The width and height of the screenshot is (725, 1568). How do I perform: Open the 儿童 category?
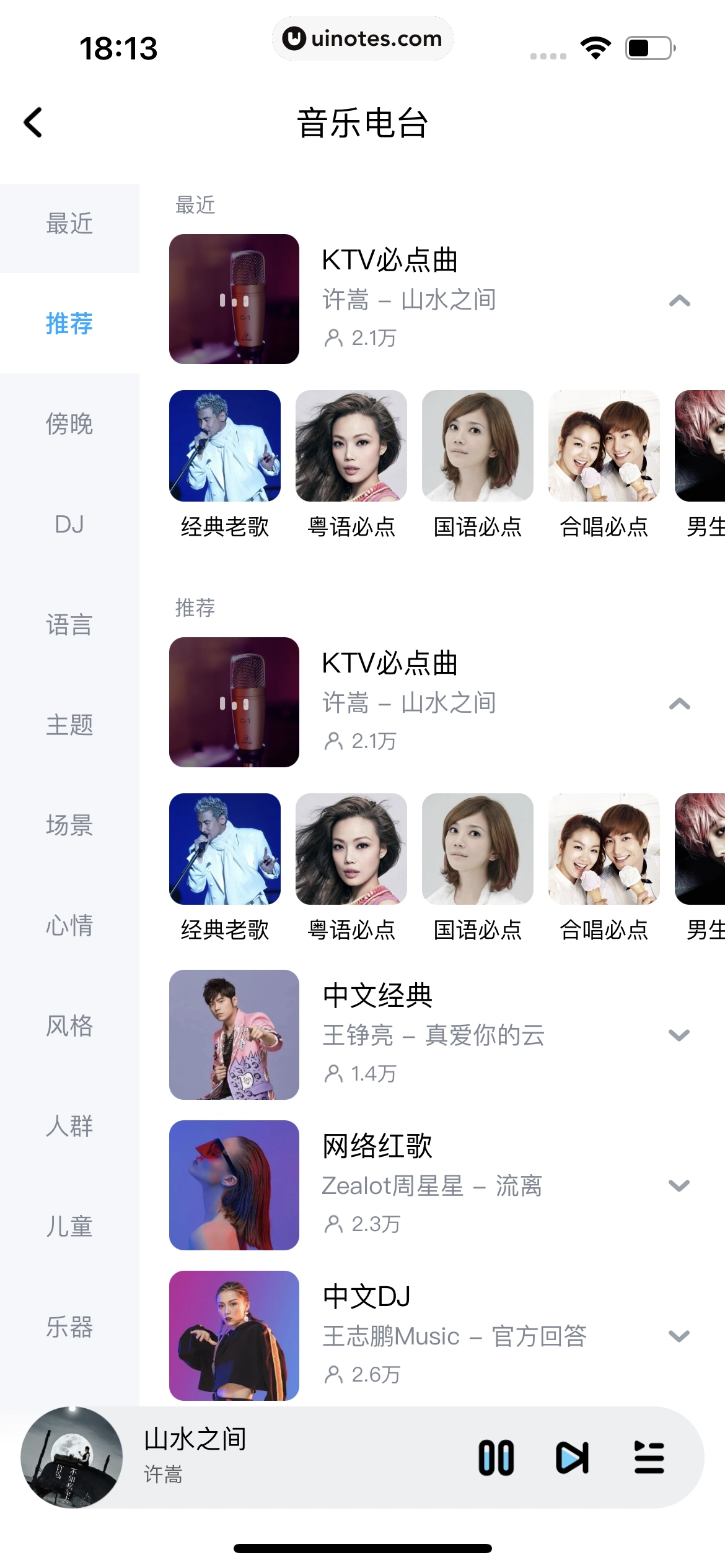[69, 1227]
